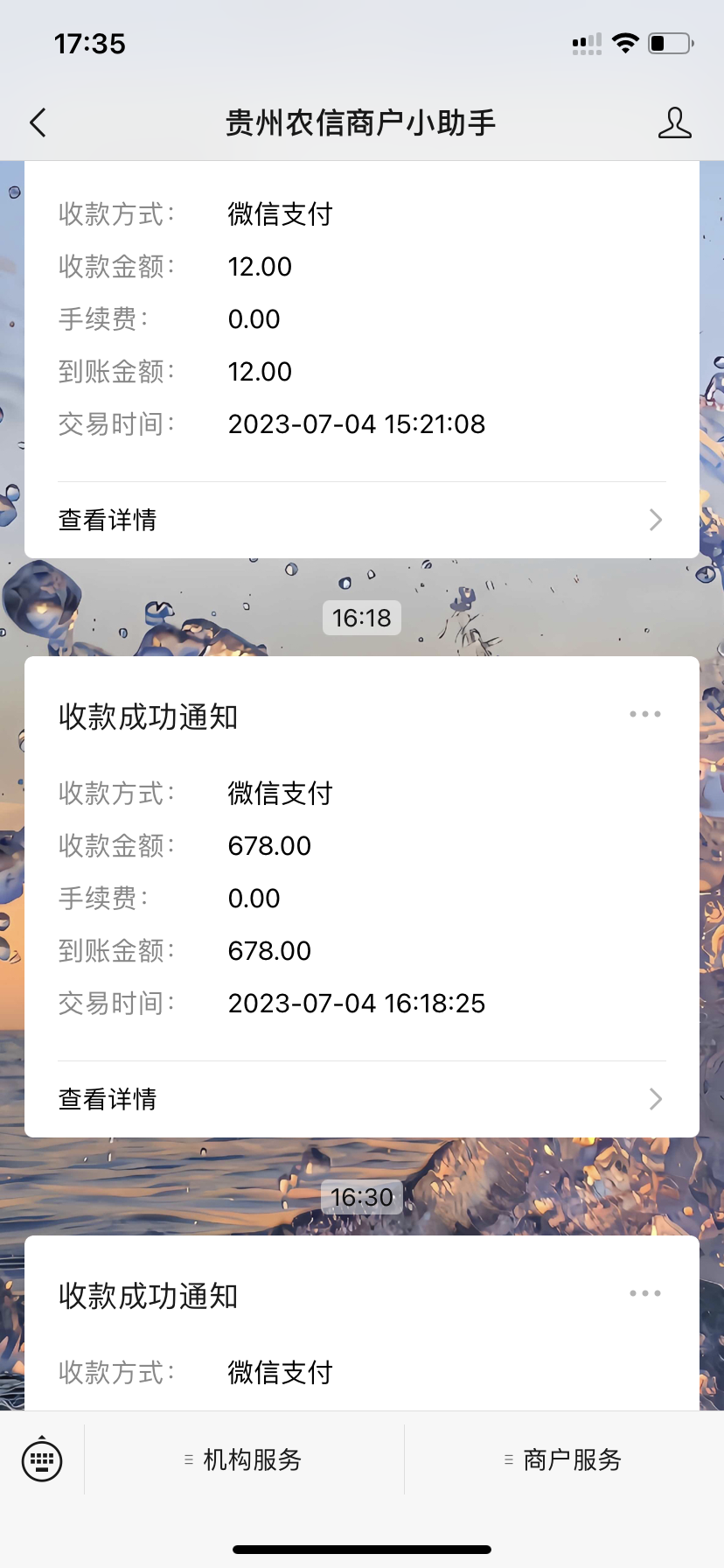Switch to keyboard input mode
Screen dimensions: 724x1568
coord(42,1459)
